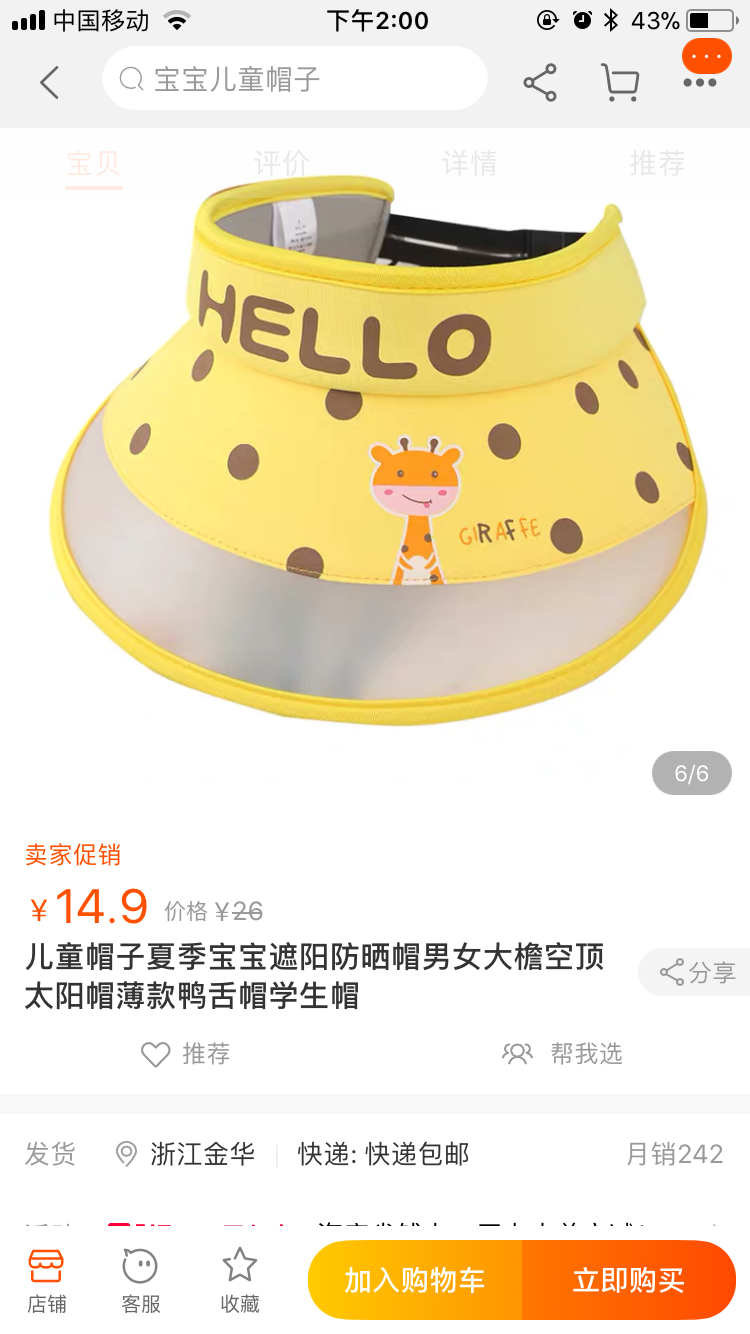The image size is (750, 1334).
Task: Go back with the top-left arrow
Action: click(x=49, y=82)
